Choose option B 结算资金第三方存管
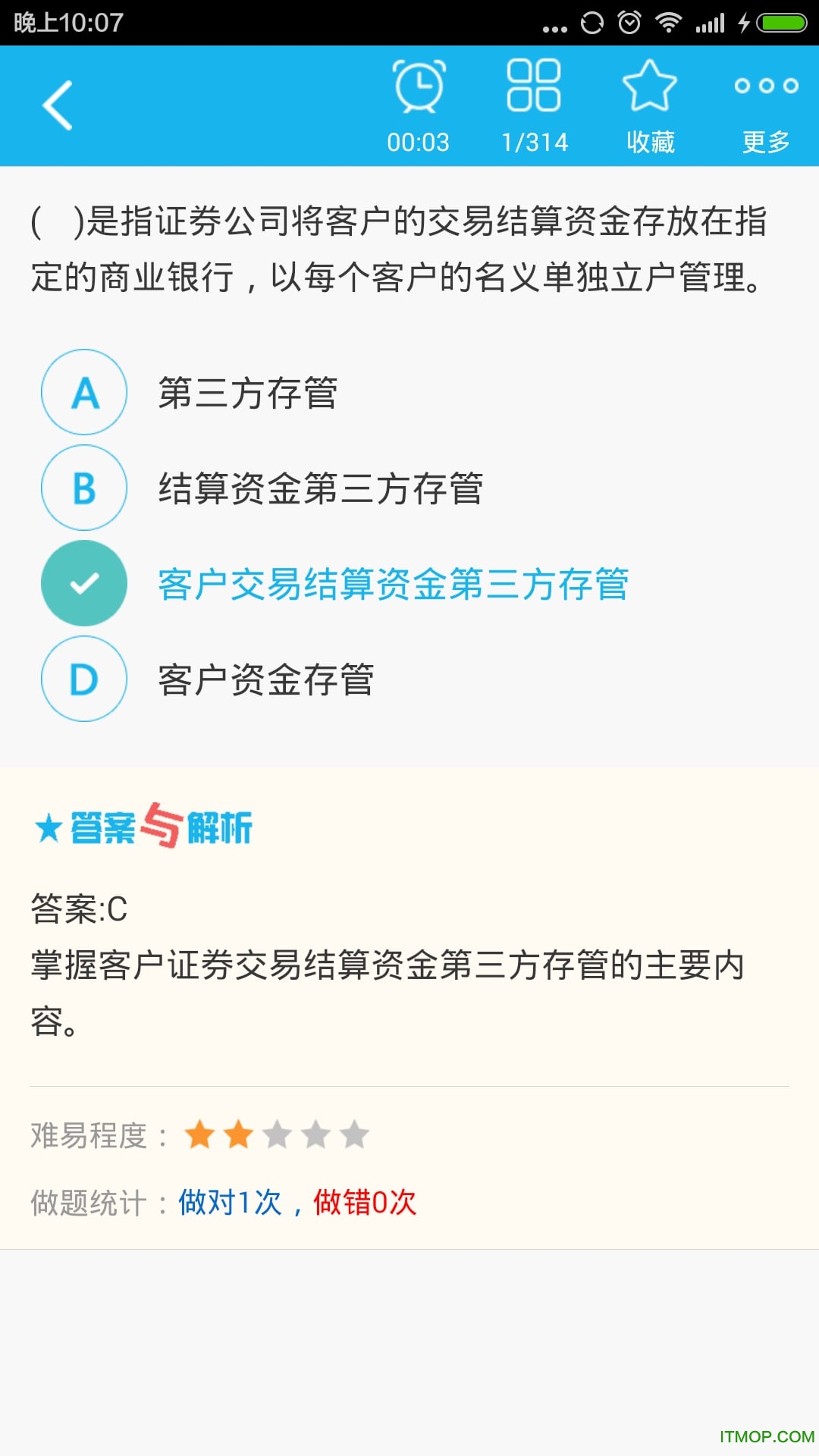Viewport: 819px width, 1456px height. [x=320, y=488]
